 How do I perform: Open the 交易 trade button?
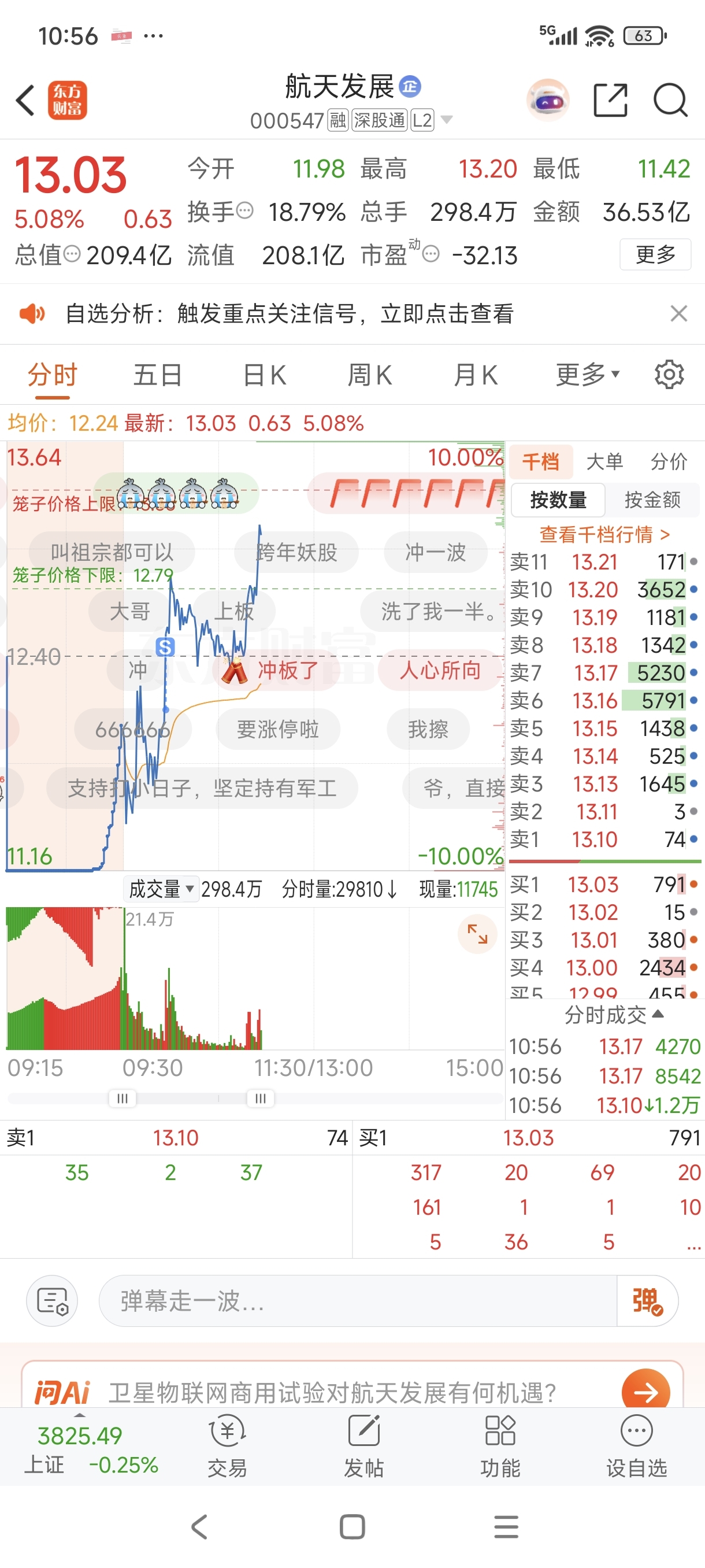[x=228, y=1446]
